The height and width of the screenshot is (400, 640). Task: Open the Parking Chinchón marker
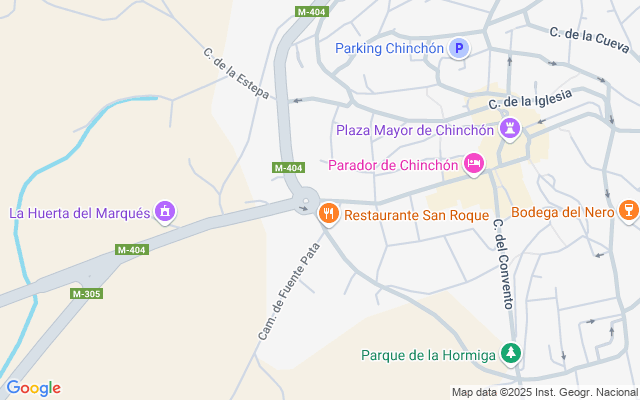(x=459, y=48)
